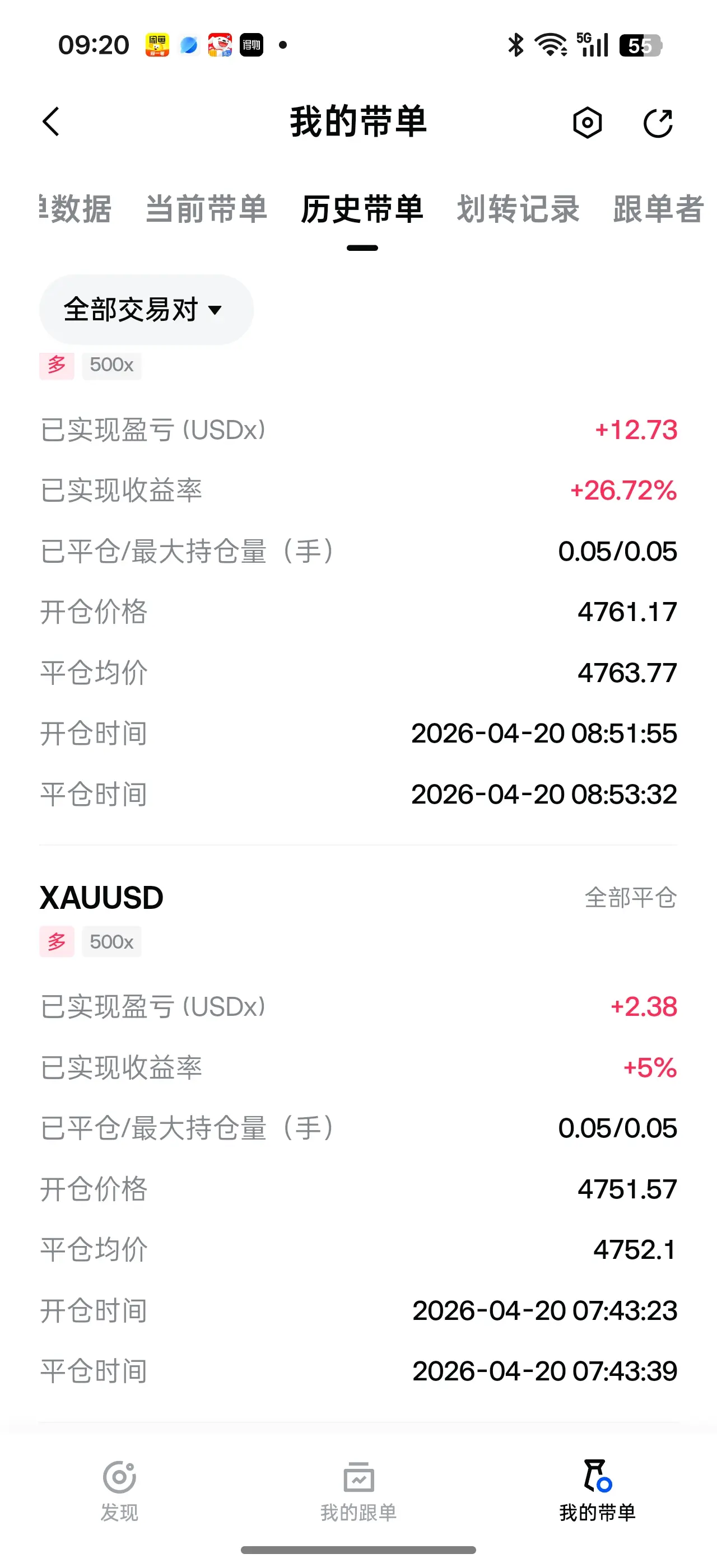Open the XAUUSD order opened at 07:43:23
The height and width of the screenshot is (1568, 717).
(x=358, y=1133)
